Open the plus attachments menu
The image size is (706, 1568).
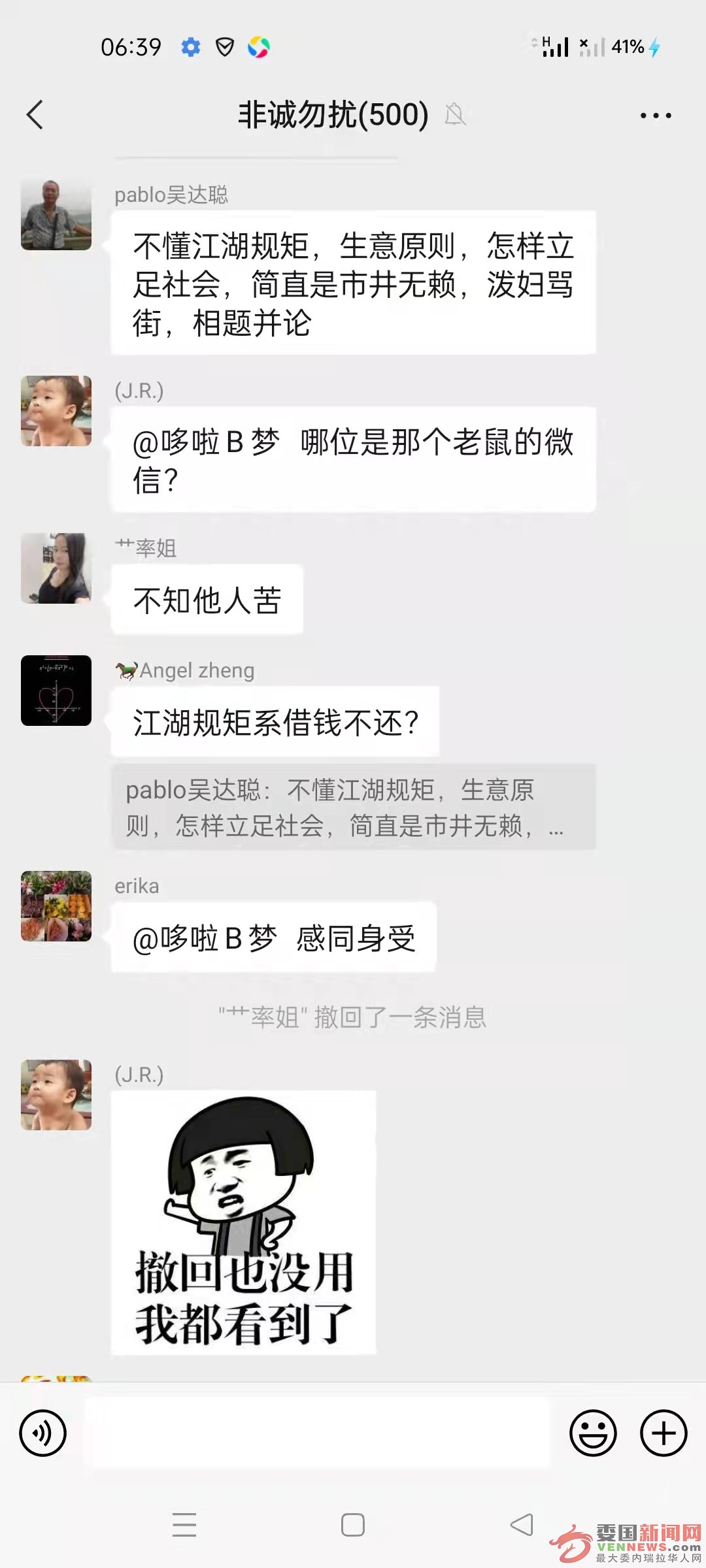pyautogui.click(x=663, y=1433)
